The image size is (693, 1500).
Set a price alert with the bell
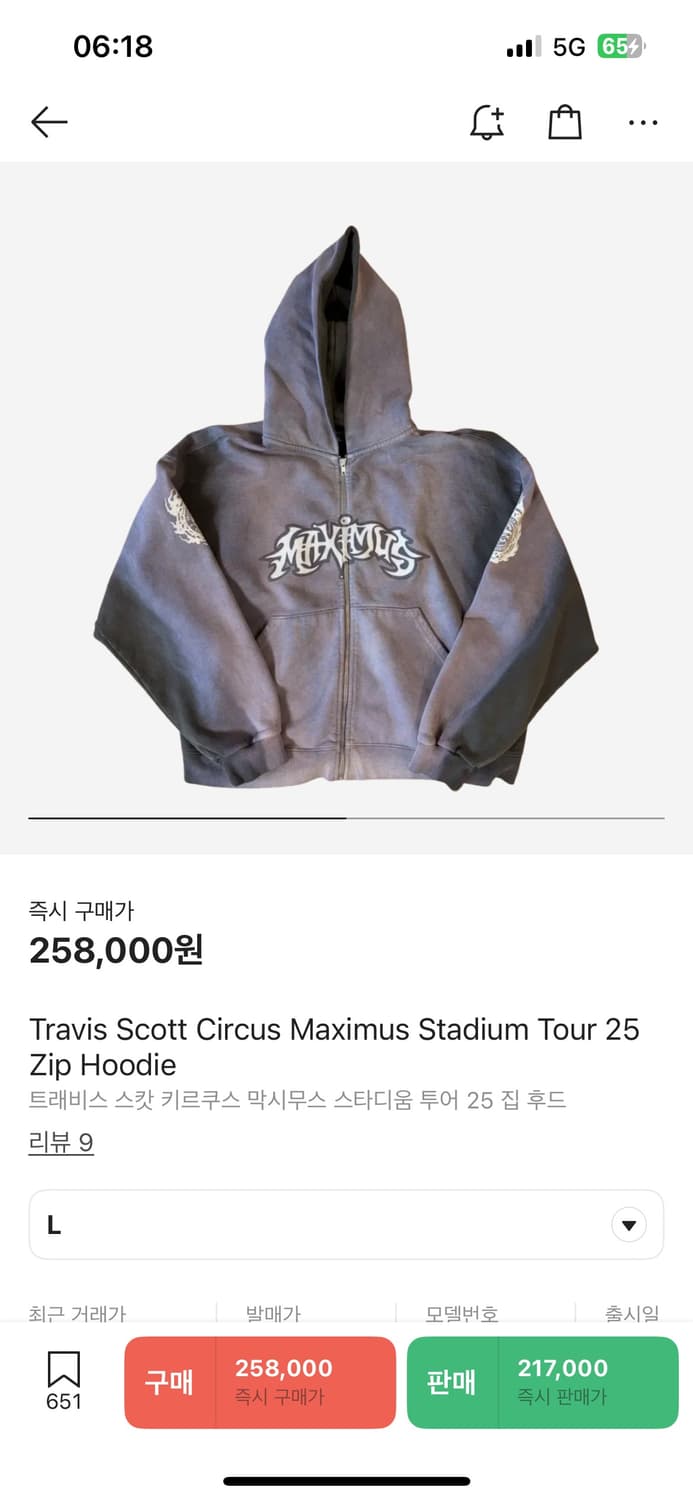coord(487,122)
